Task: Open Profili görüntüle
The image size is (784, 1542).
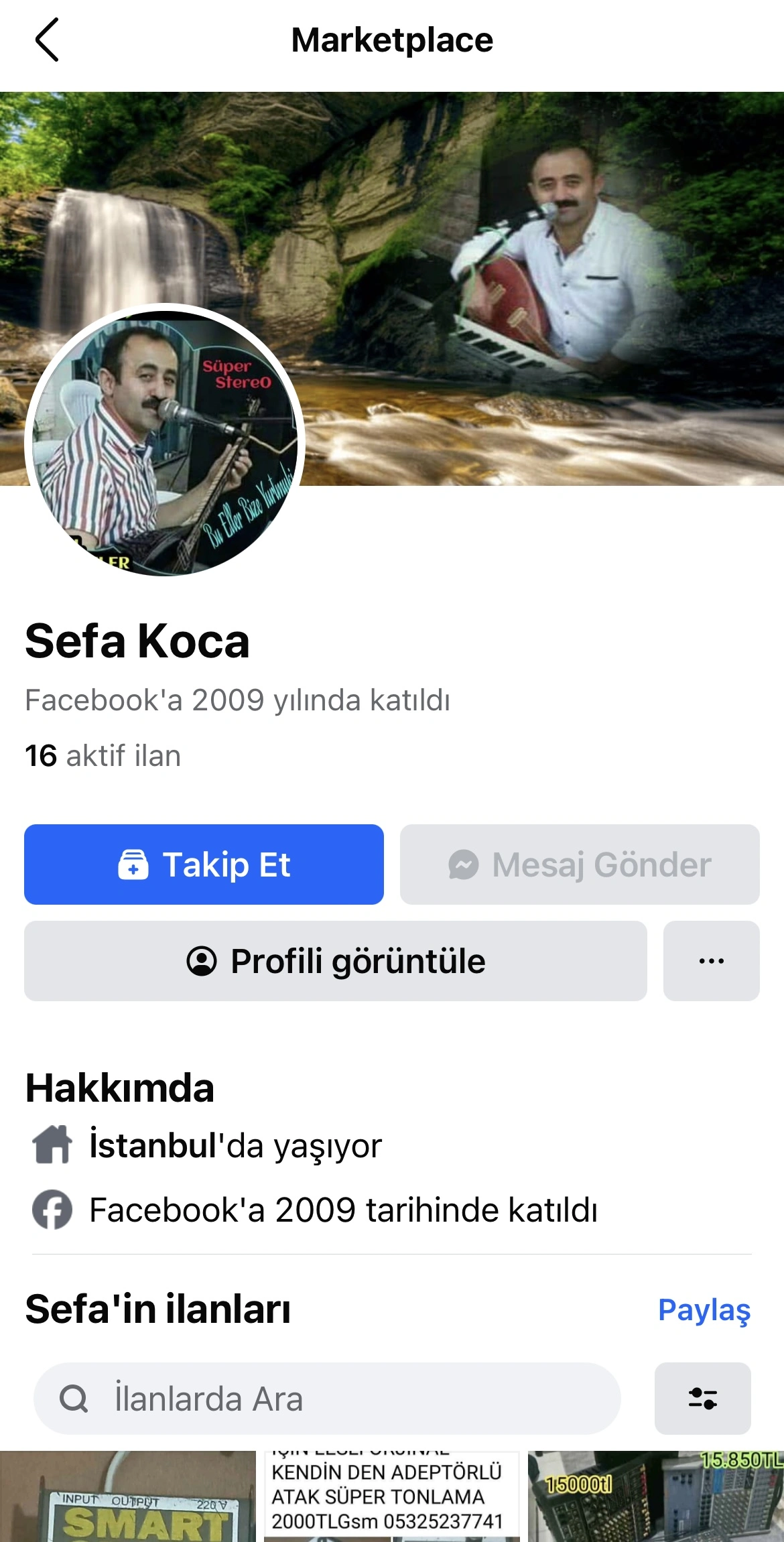Action: pos(335,961)
